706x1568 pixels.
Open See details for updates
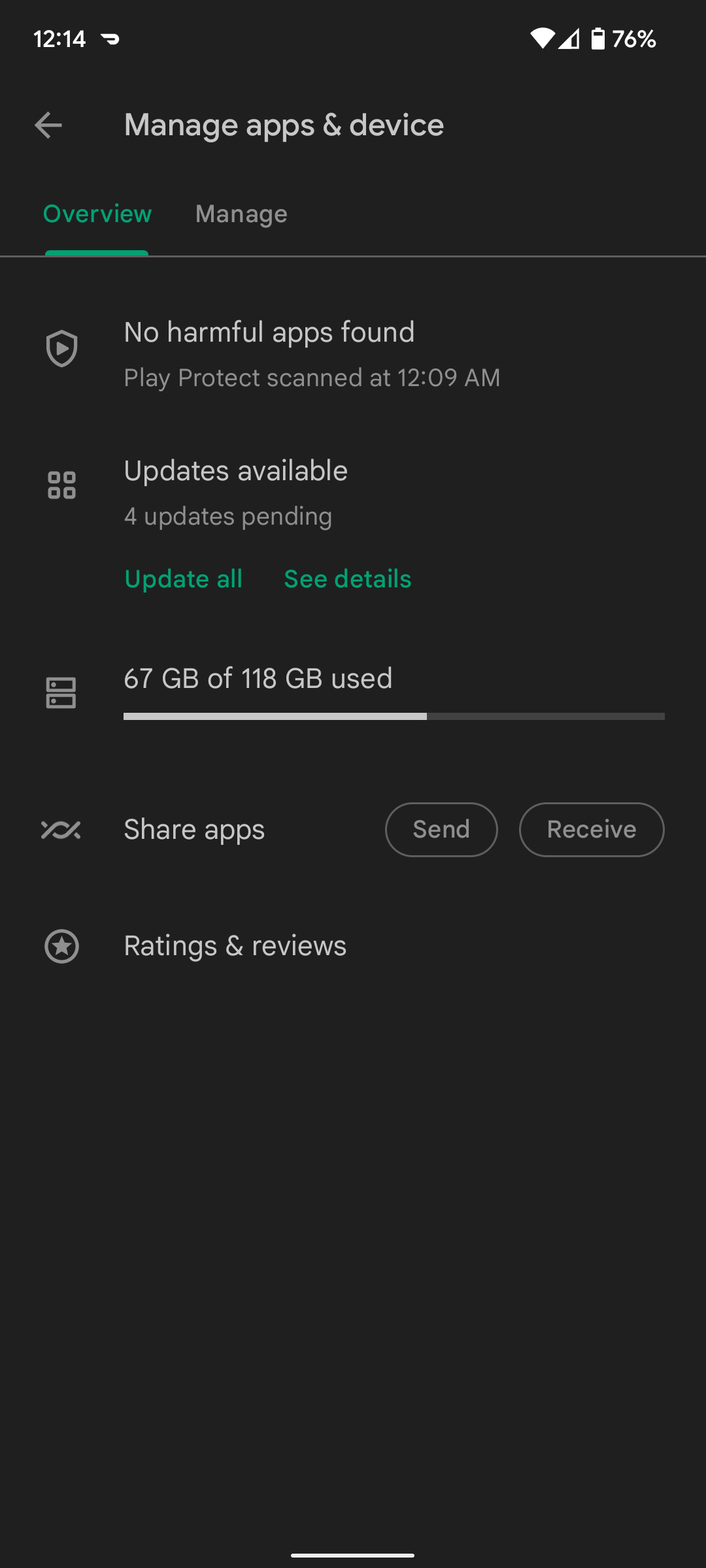click(x=348, y=579)
